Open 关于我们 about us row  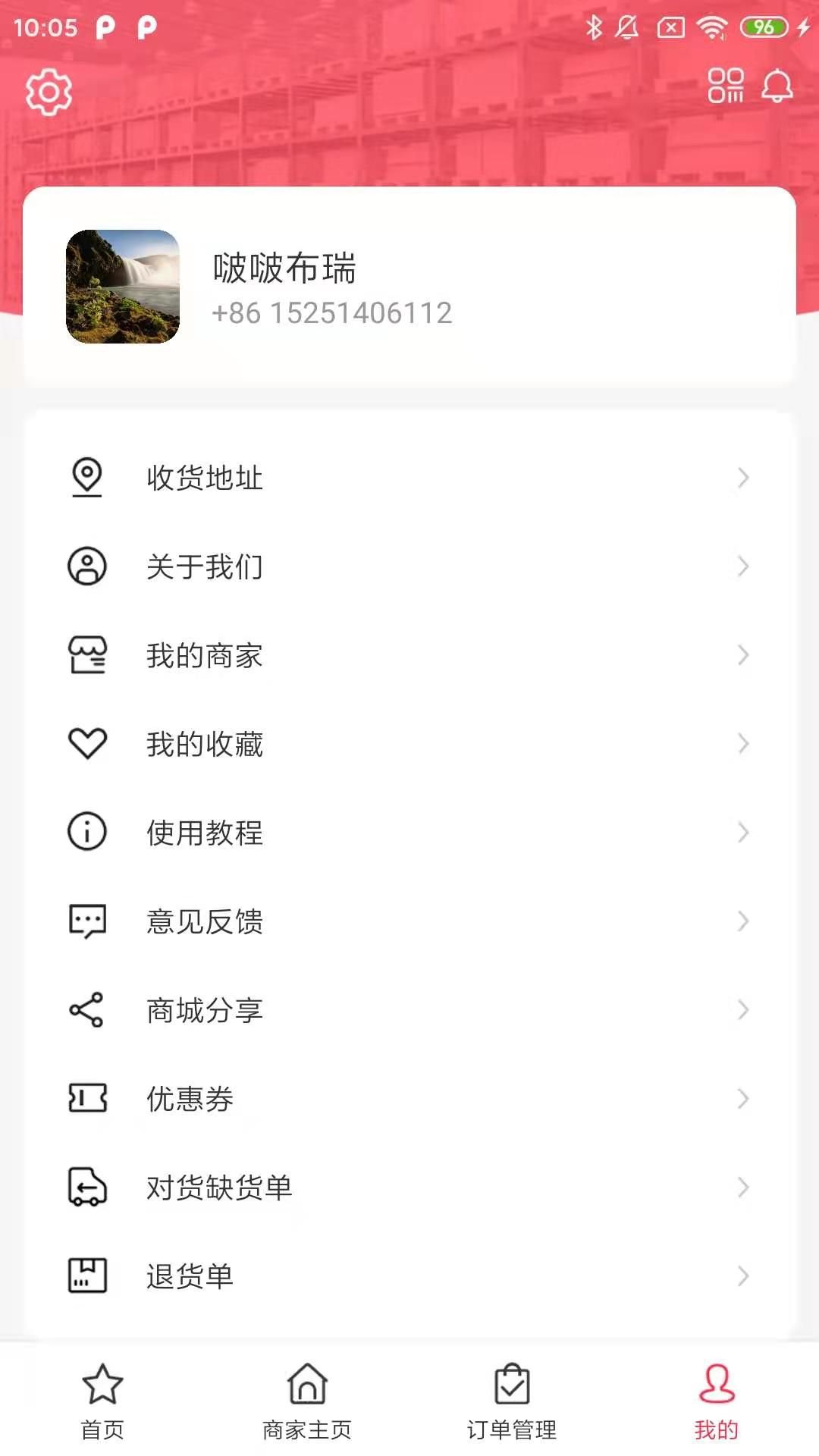(409, 566)
